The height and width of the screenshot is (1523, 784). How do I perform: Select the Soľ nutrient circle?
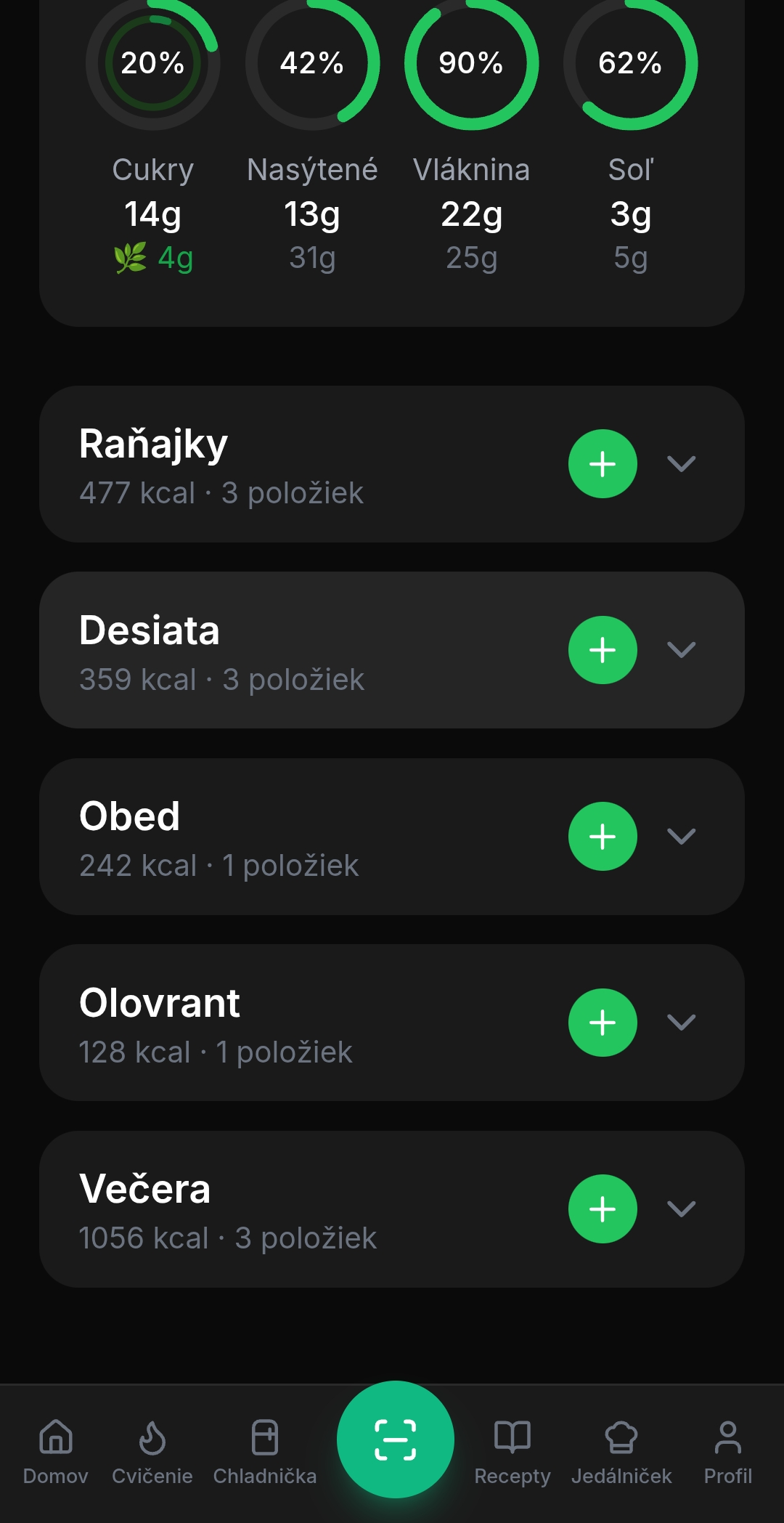click(x=630, y=64)
